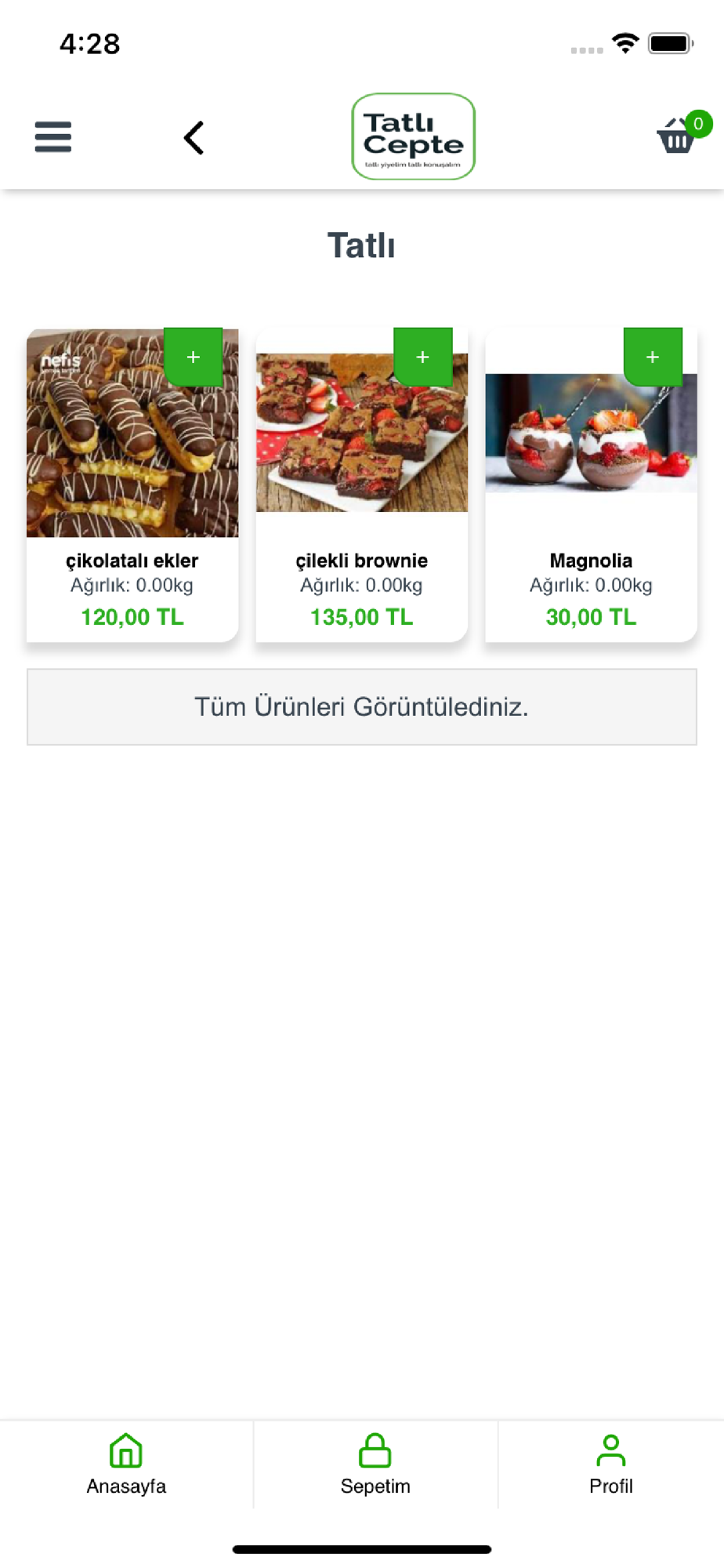Select the Profil tab
Viewport: 724px width, 1568px height.
pos(610,1464)
